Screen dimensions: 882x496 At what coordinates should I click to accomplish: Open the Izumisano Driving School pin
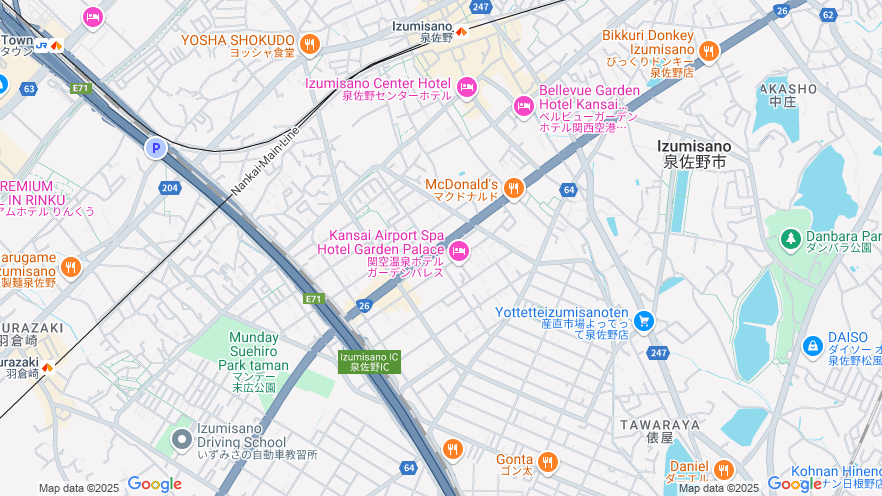[x=181, y=438]
